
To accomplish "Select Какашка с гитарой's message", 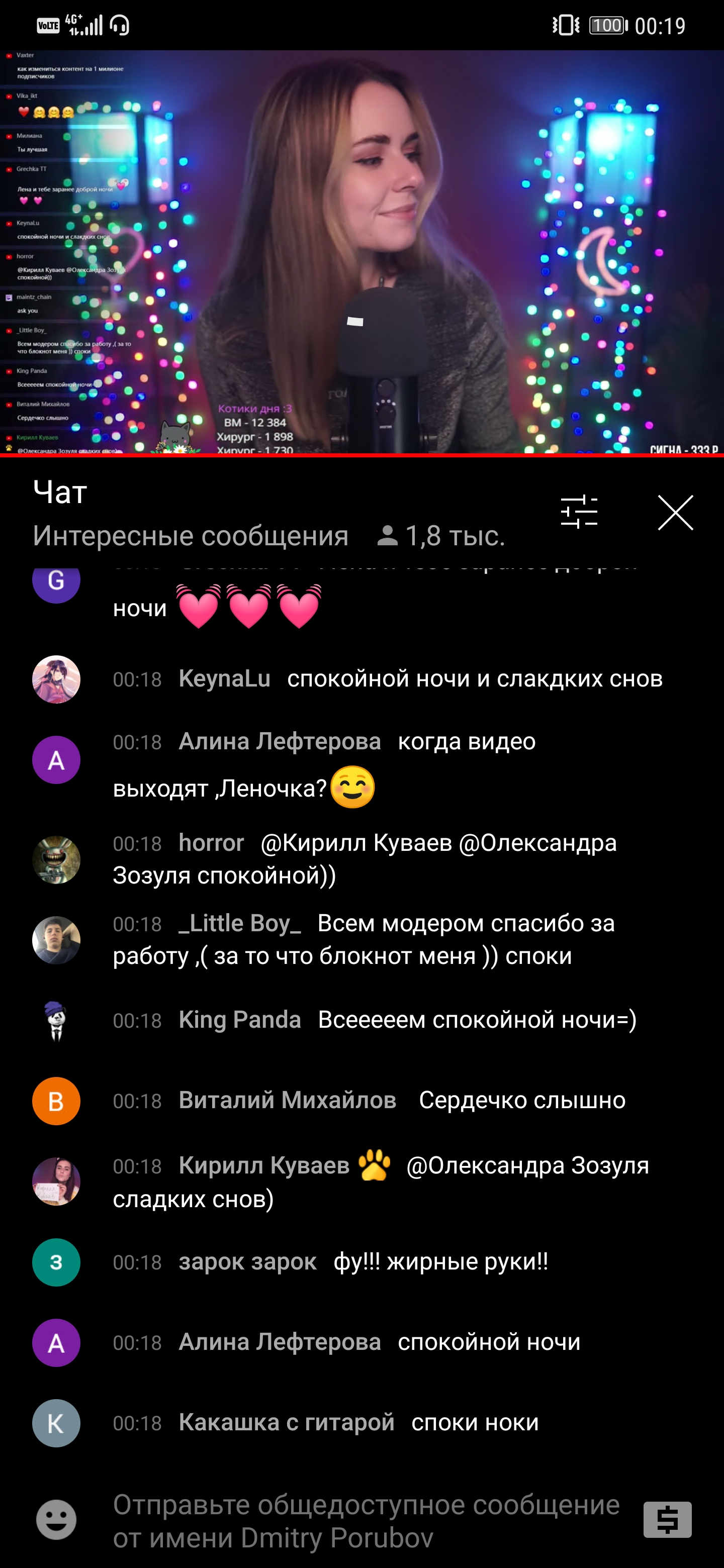I will tap(361, 1423).
